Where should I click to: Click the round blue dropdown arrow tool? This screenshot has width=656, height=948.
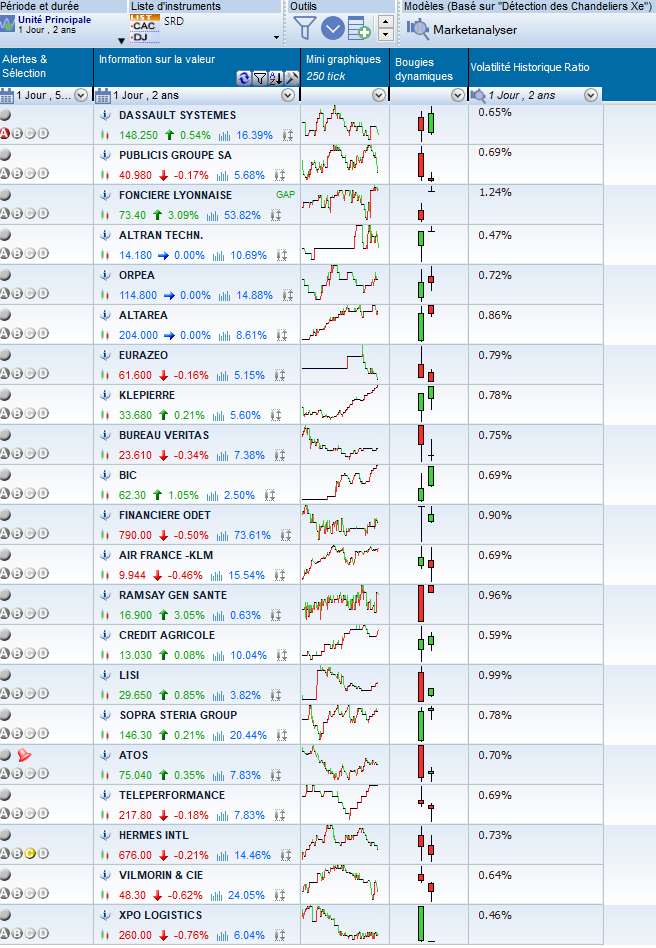333,29
